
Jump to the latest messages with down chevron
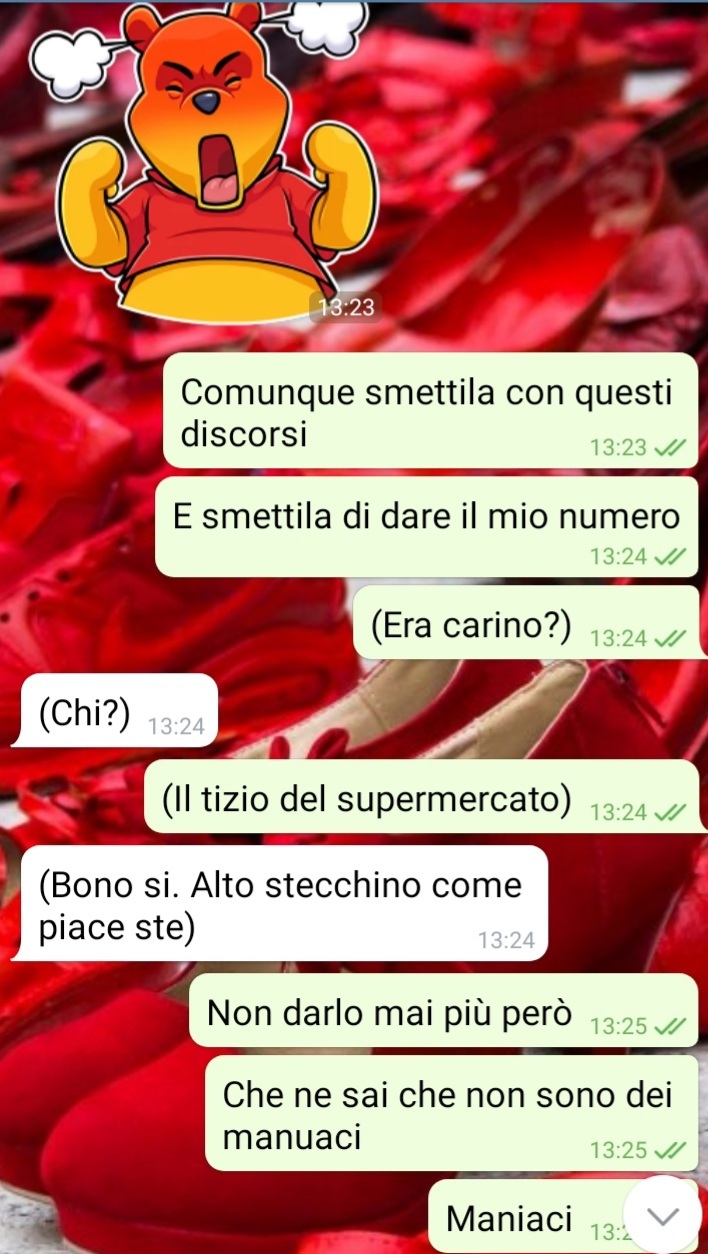tap(664, 1215)
